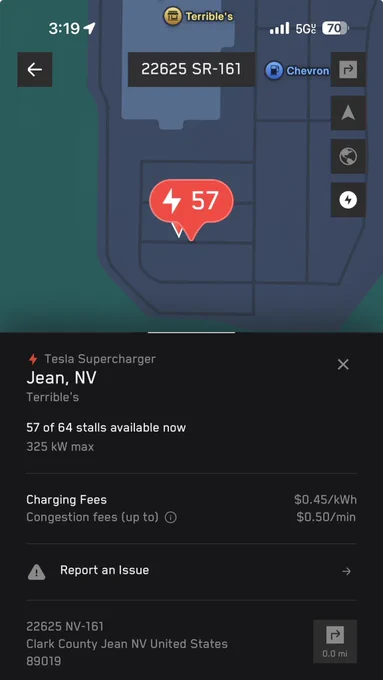
Task: Close the Jean, NV Supercharger panel
Action: pyautogui.click(x=343, y=365)
